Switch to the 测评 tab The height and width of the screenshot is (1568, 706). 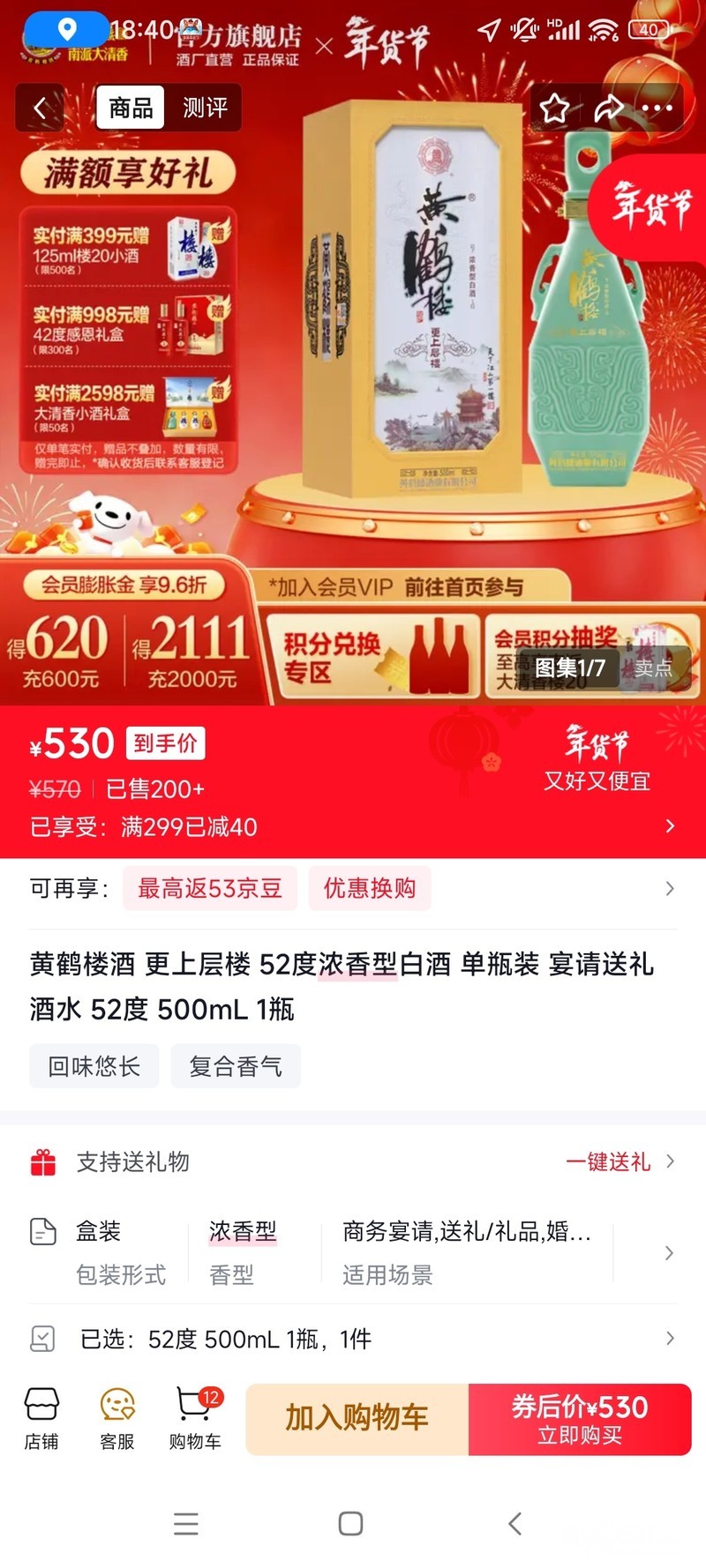[205, 108]
